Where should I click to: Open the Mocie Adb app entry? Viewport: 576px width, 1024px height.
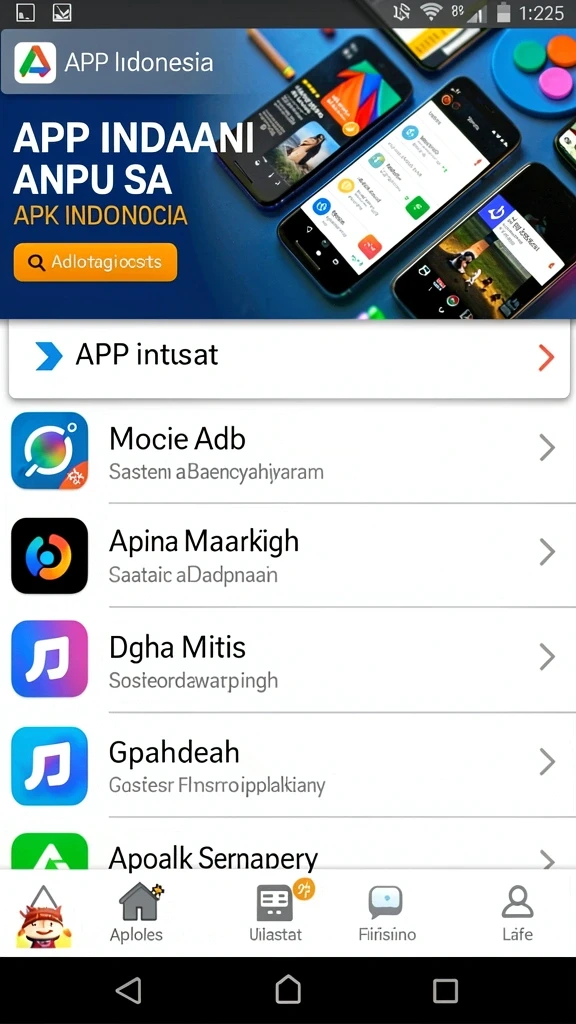point(288,451)
